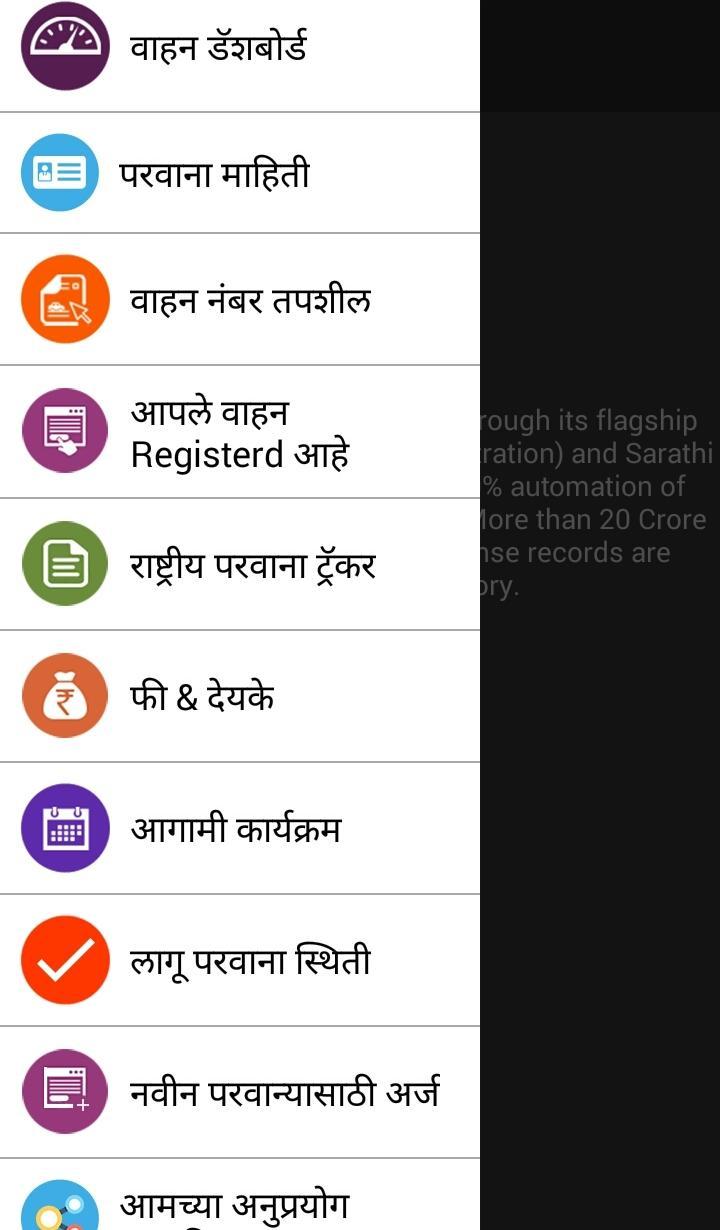Tap the आपले वाहन Registered document icon
720x1230 pixels.
click(65, 431)
